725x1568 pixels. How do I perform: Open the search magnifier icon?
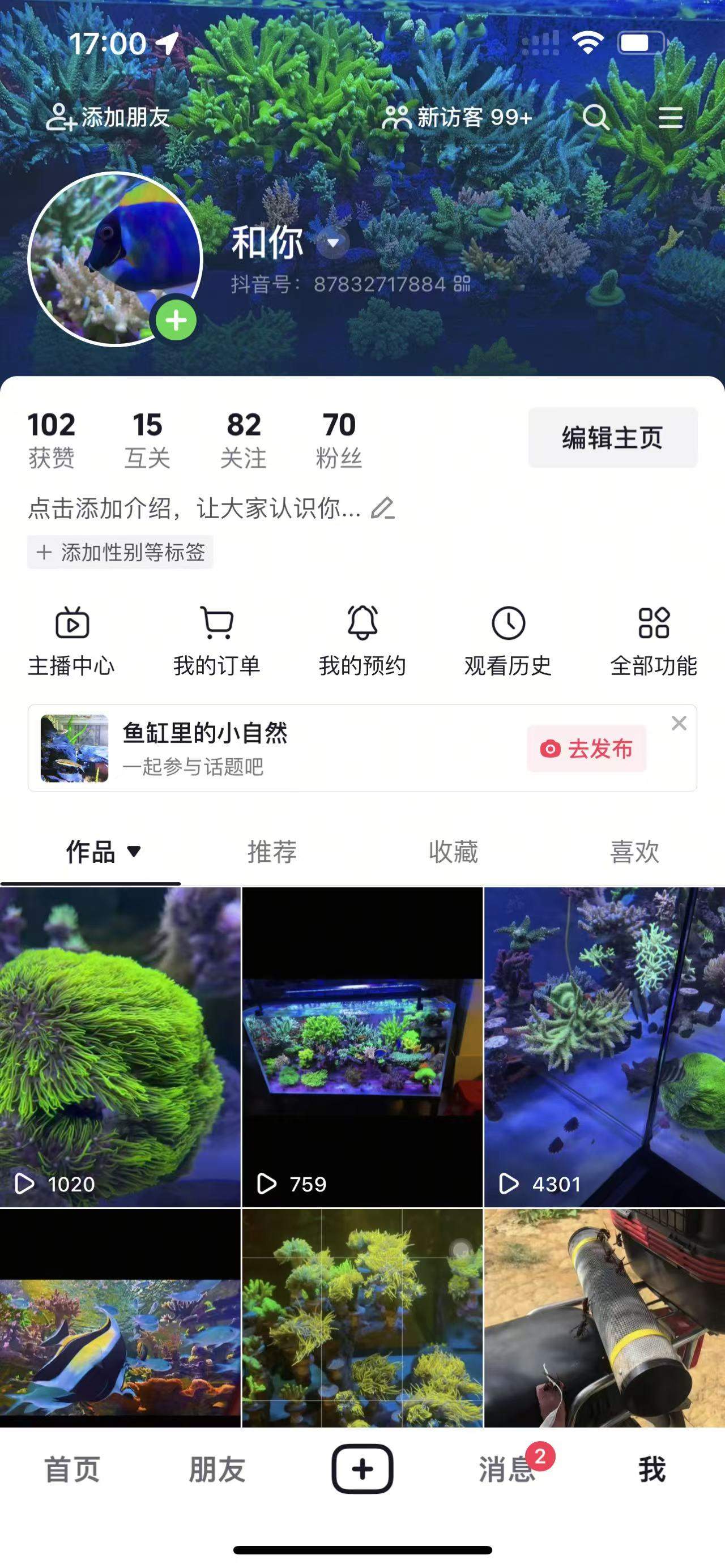[x=595, y=117]
